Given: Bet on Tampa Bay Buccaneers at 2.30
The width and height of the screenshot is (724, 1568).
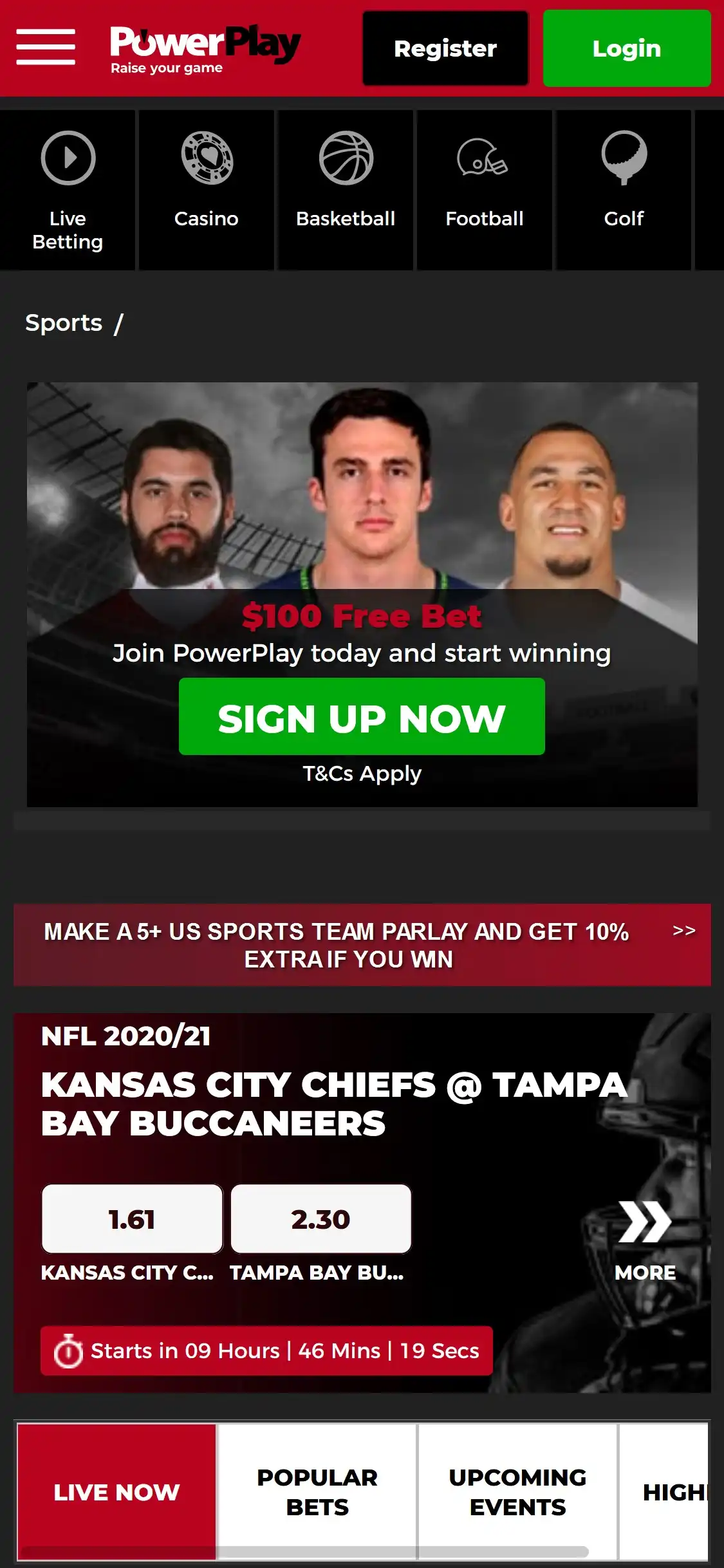Looking at the screenshot, I should click(x=320, y=1219).
